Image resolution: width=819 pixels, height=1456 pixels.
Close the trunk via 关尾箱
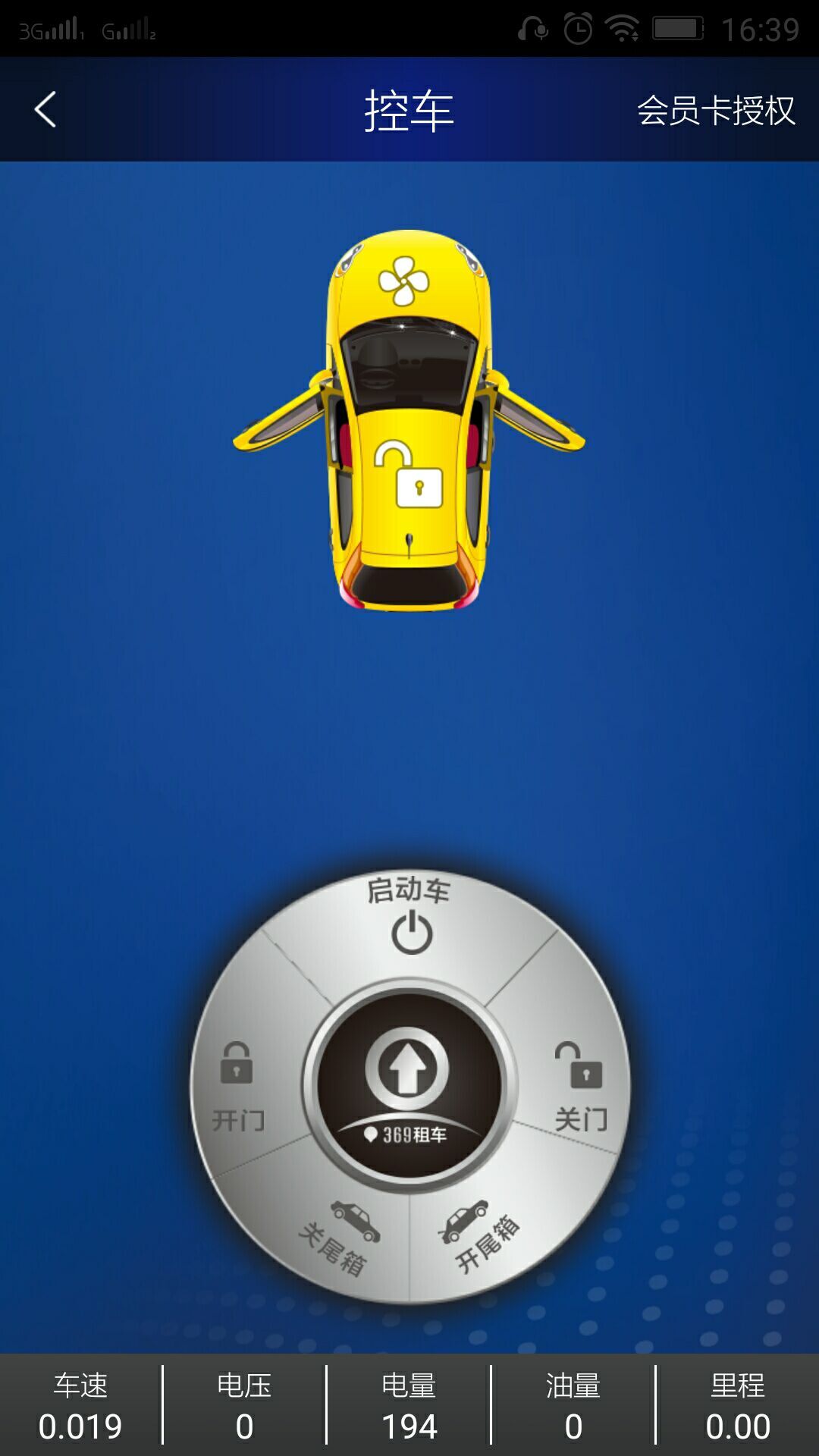pos(339,1236)
